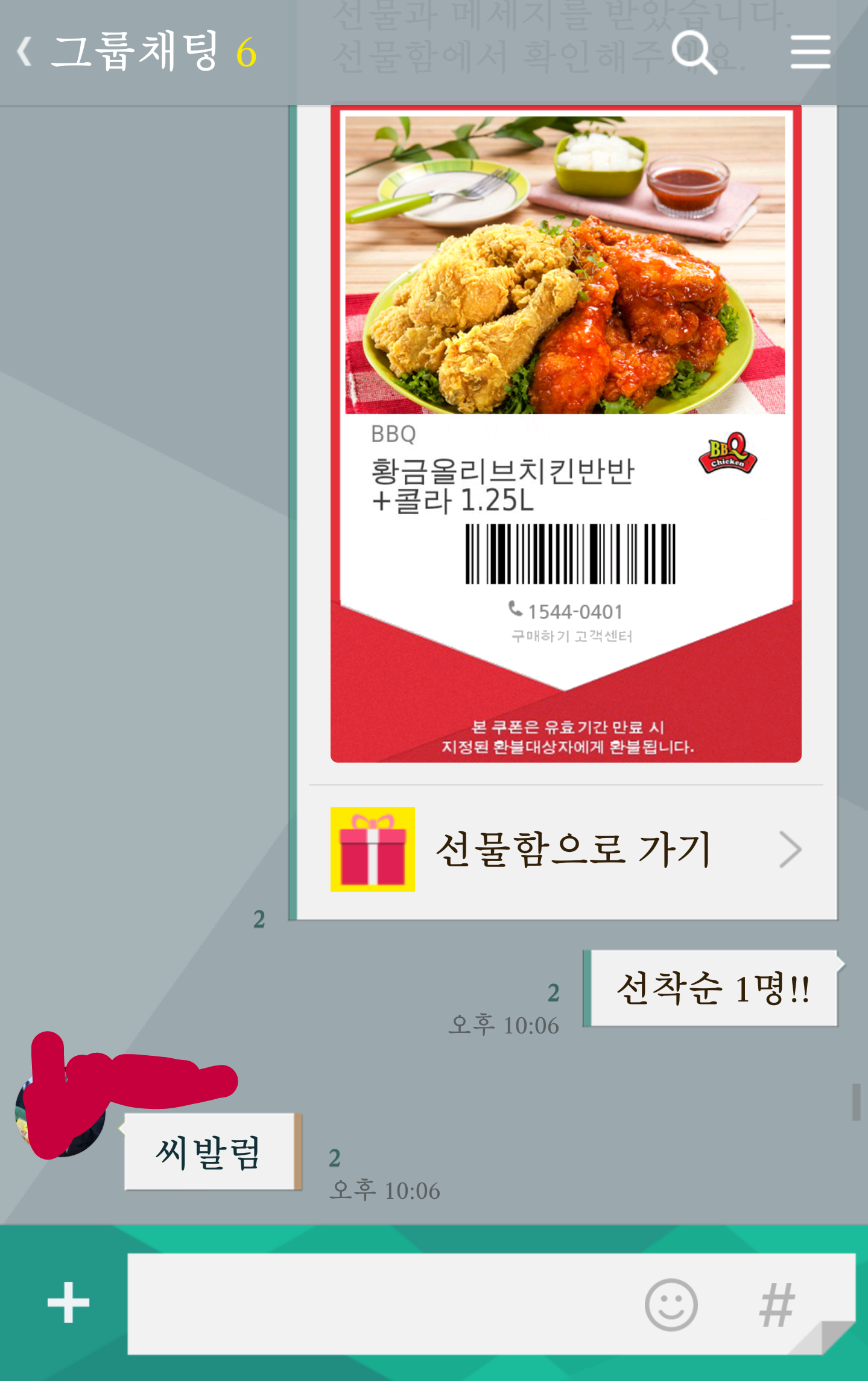Tap the message input field
This screenshot has height=1381, width=868.
[380, 1303]
